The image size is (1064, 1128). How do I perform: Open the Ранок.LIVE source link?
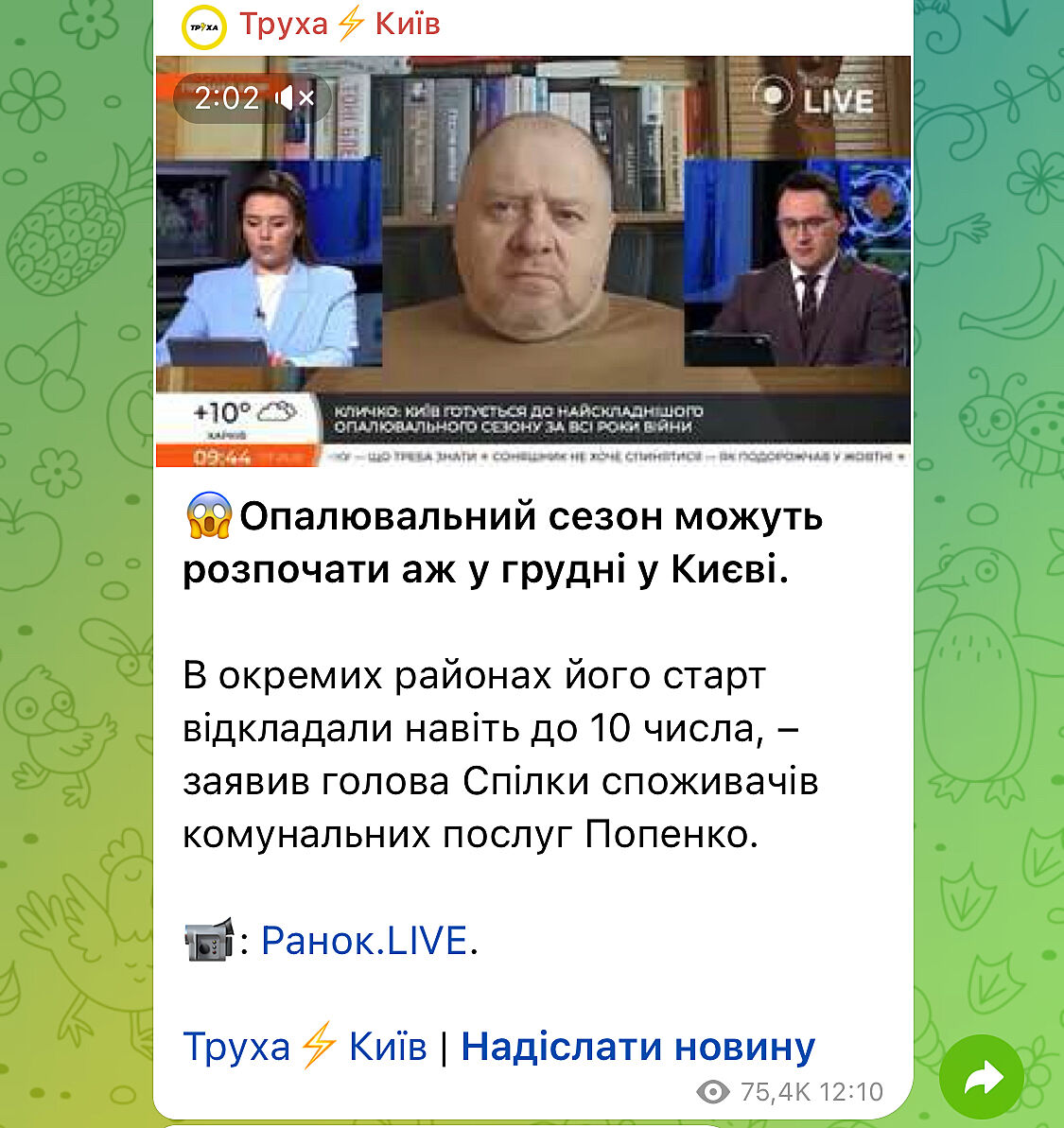point(364,941)
